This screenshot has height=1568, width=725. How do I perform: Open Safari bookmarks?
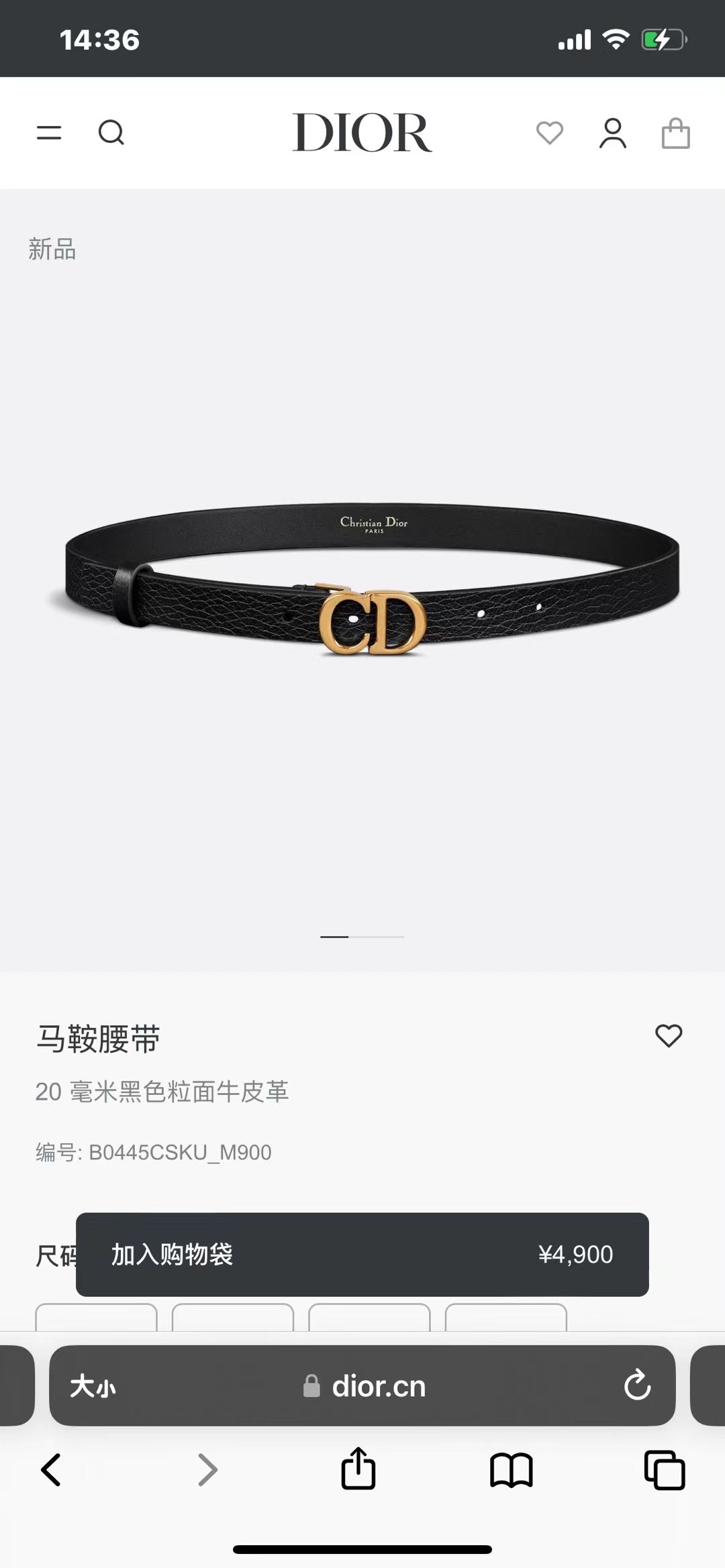tap(511, 1470)
